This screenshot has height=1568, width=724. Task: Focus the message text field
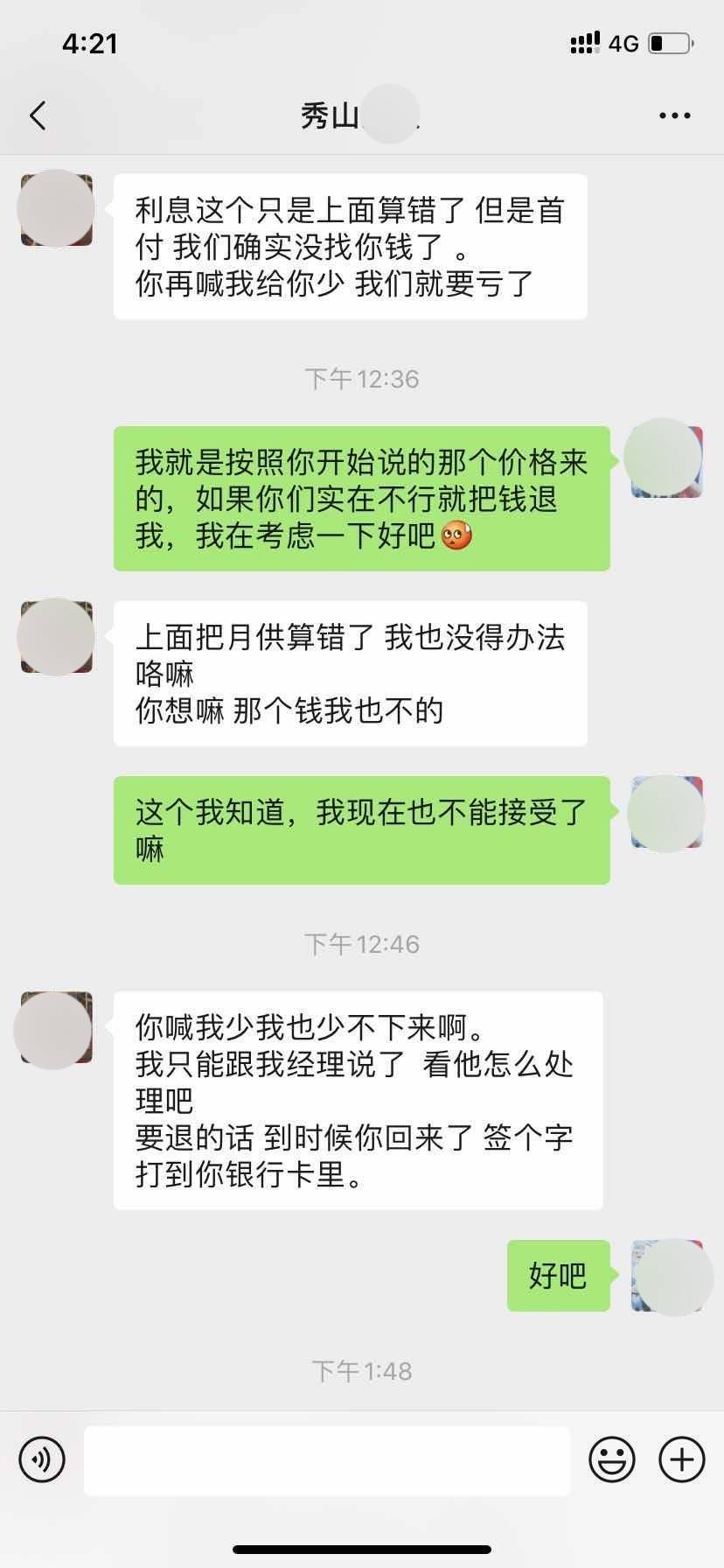326,1460
